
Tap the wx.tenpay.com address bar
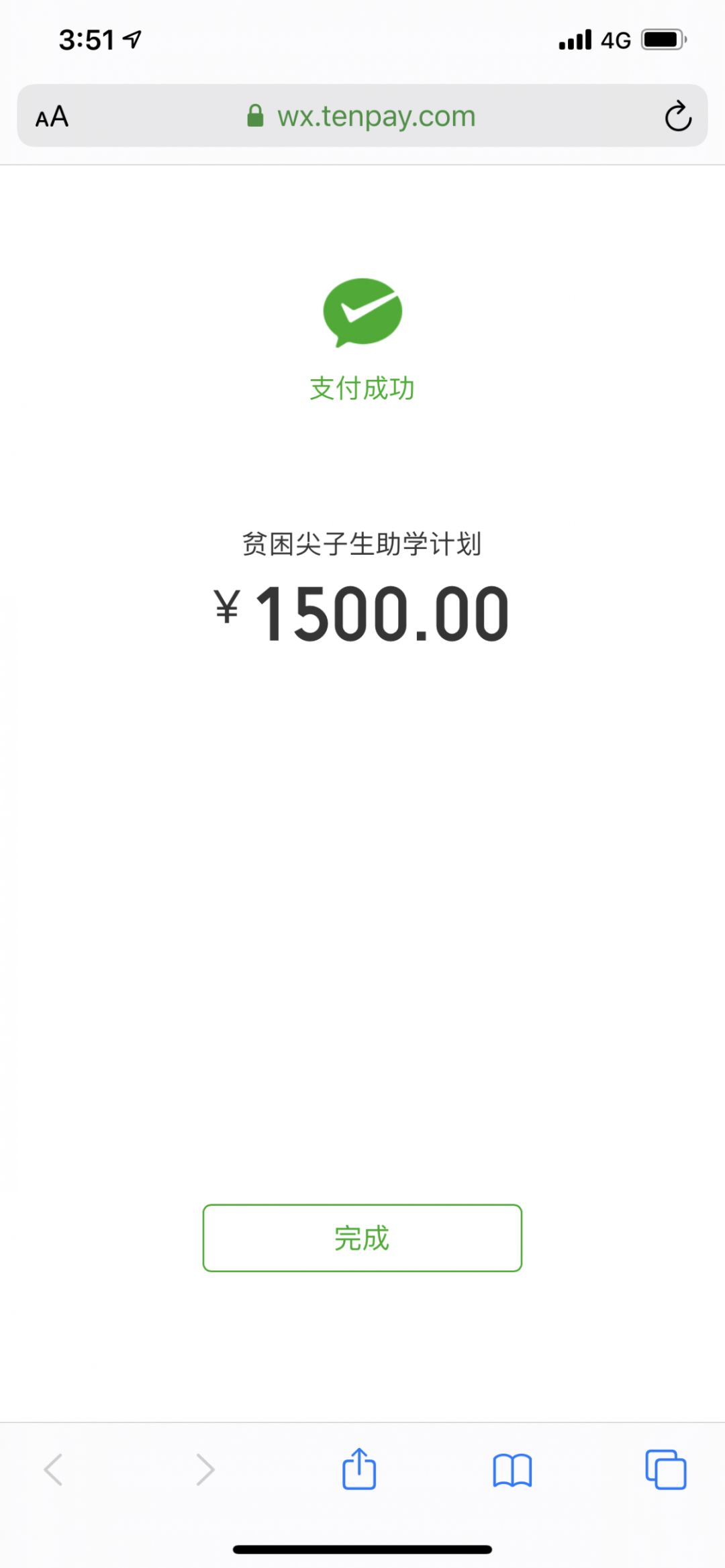click(362, 116)
